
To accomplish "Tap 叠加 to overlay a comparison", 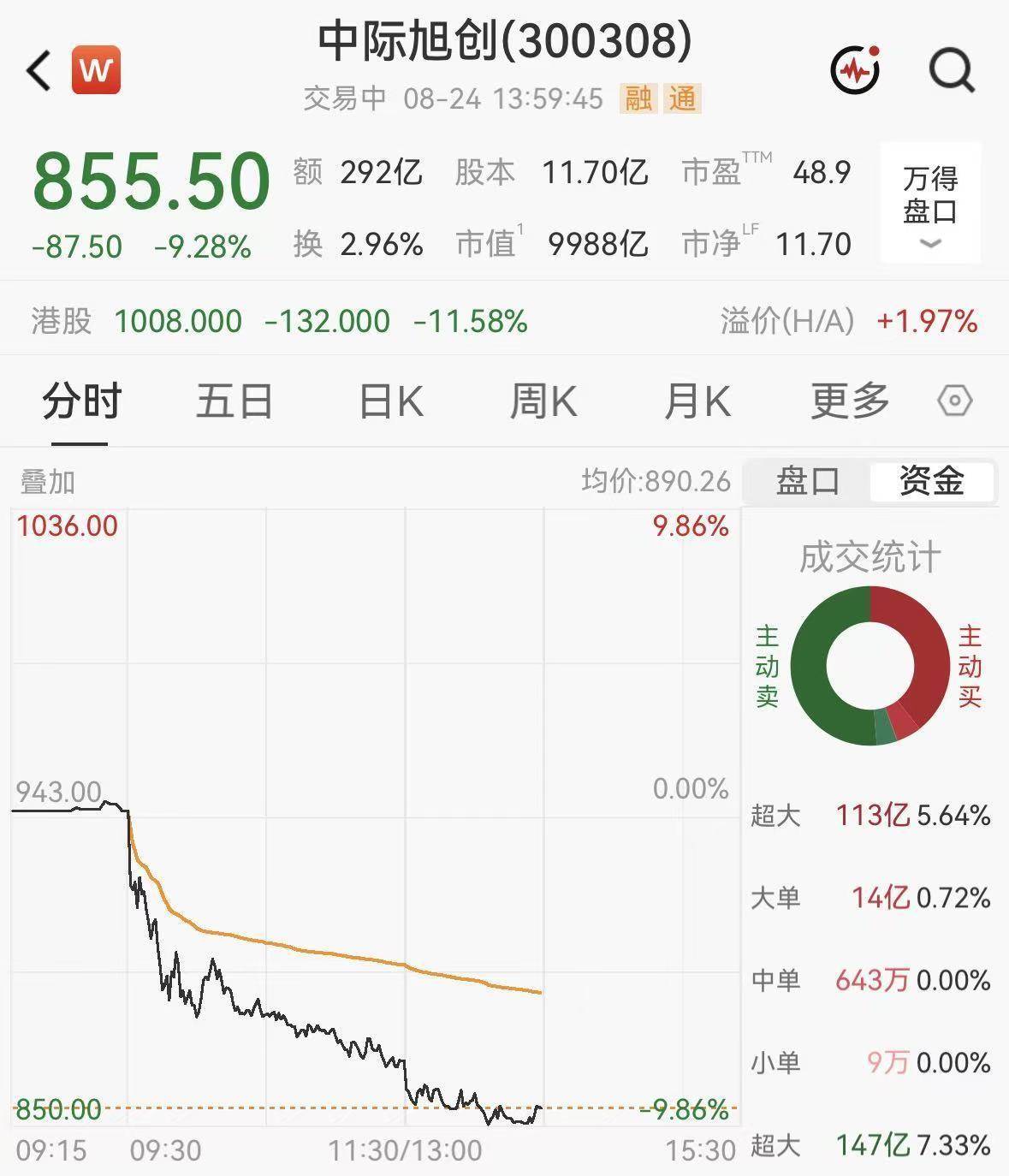I will [x=48, y=482].
